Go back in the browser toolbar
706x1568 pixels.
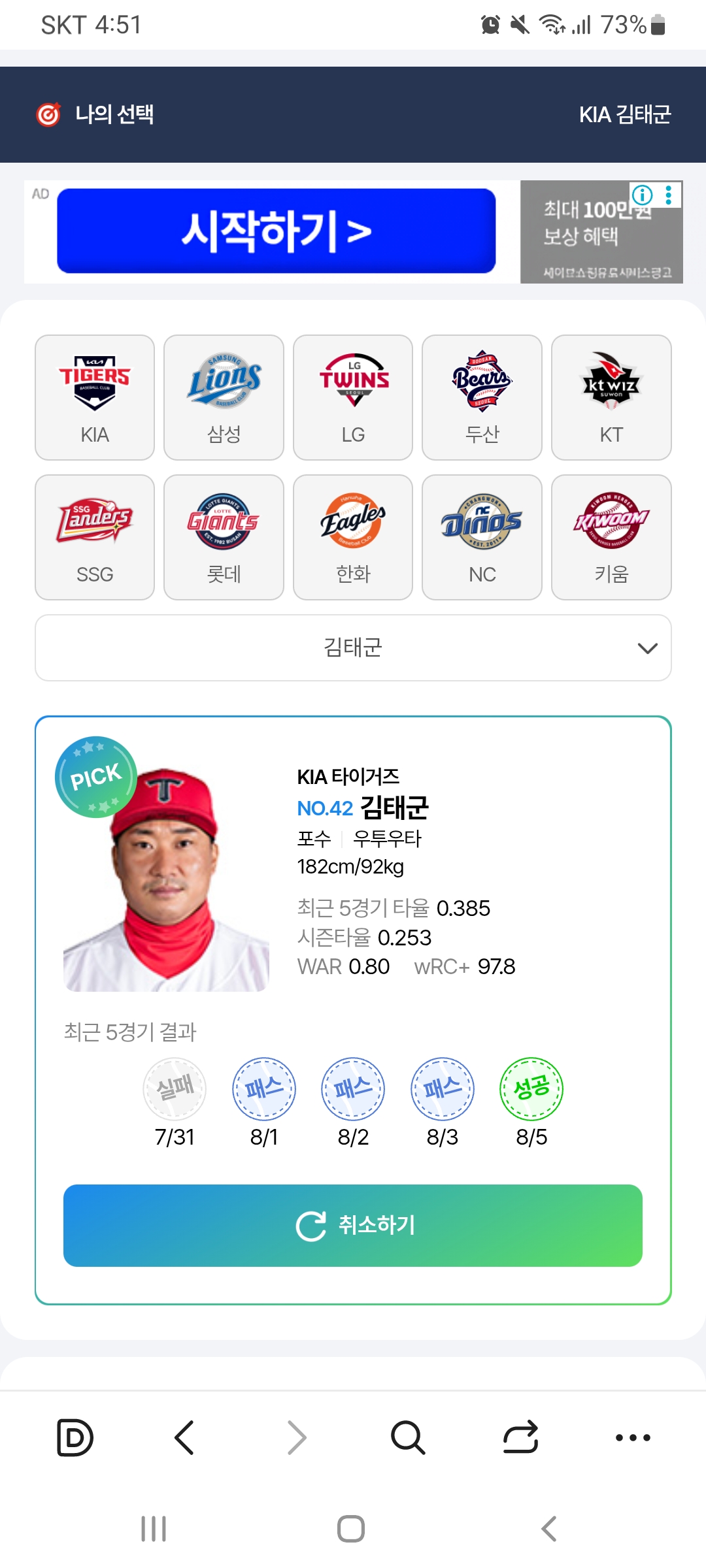tap(185, 1437)
